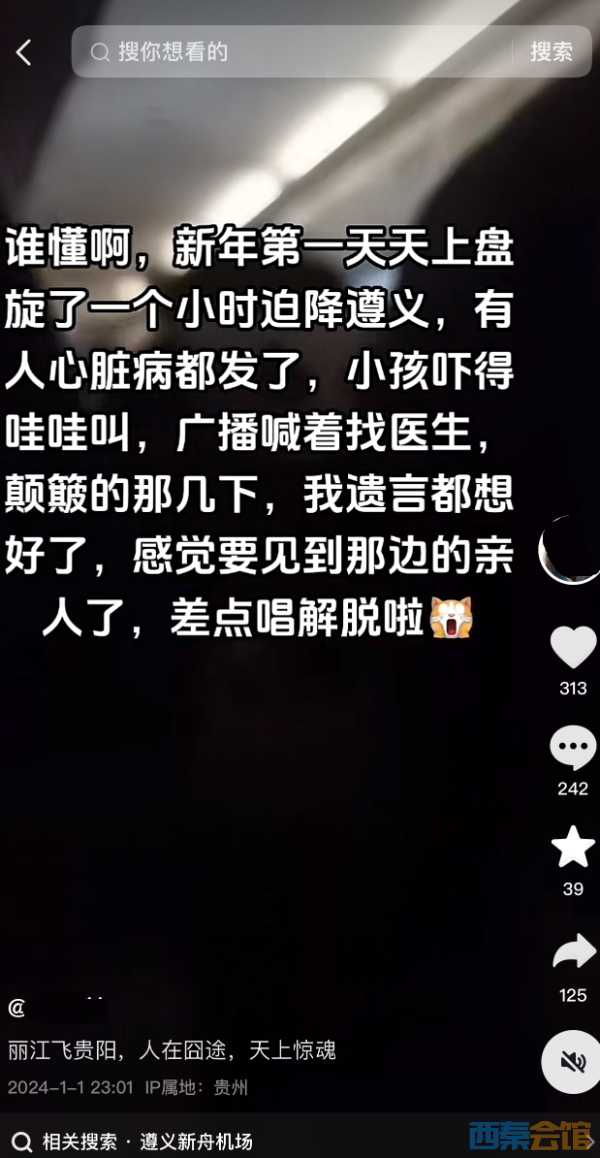Image resolution: width=600 pixels, height=1158 pixels.
Task: Open the creator's profile avatar
Action: (x=572, y=550)
